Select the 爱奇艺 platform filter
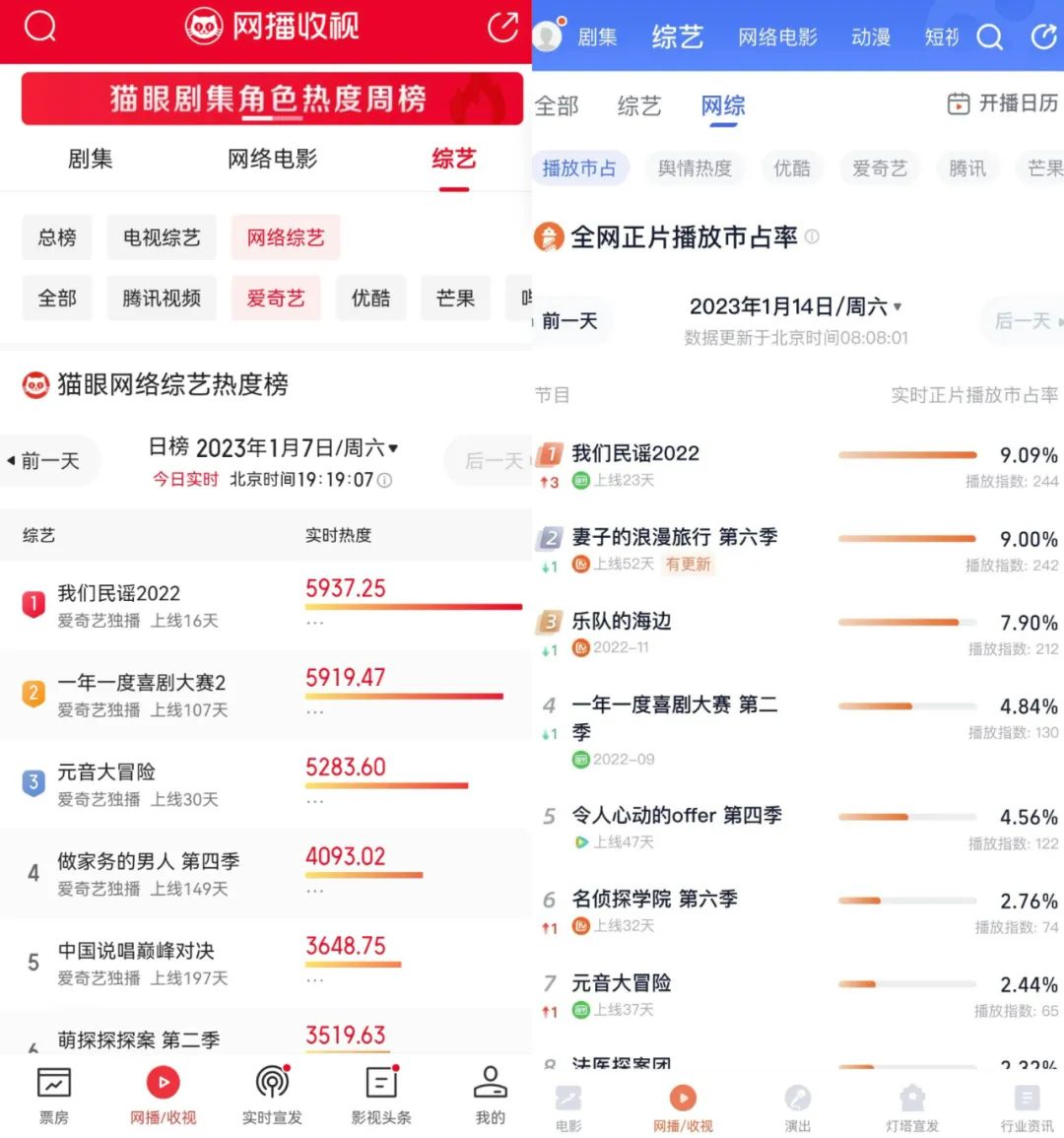The width and height of the screenshot is (1064, 1138). point(276,298)
